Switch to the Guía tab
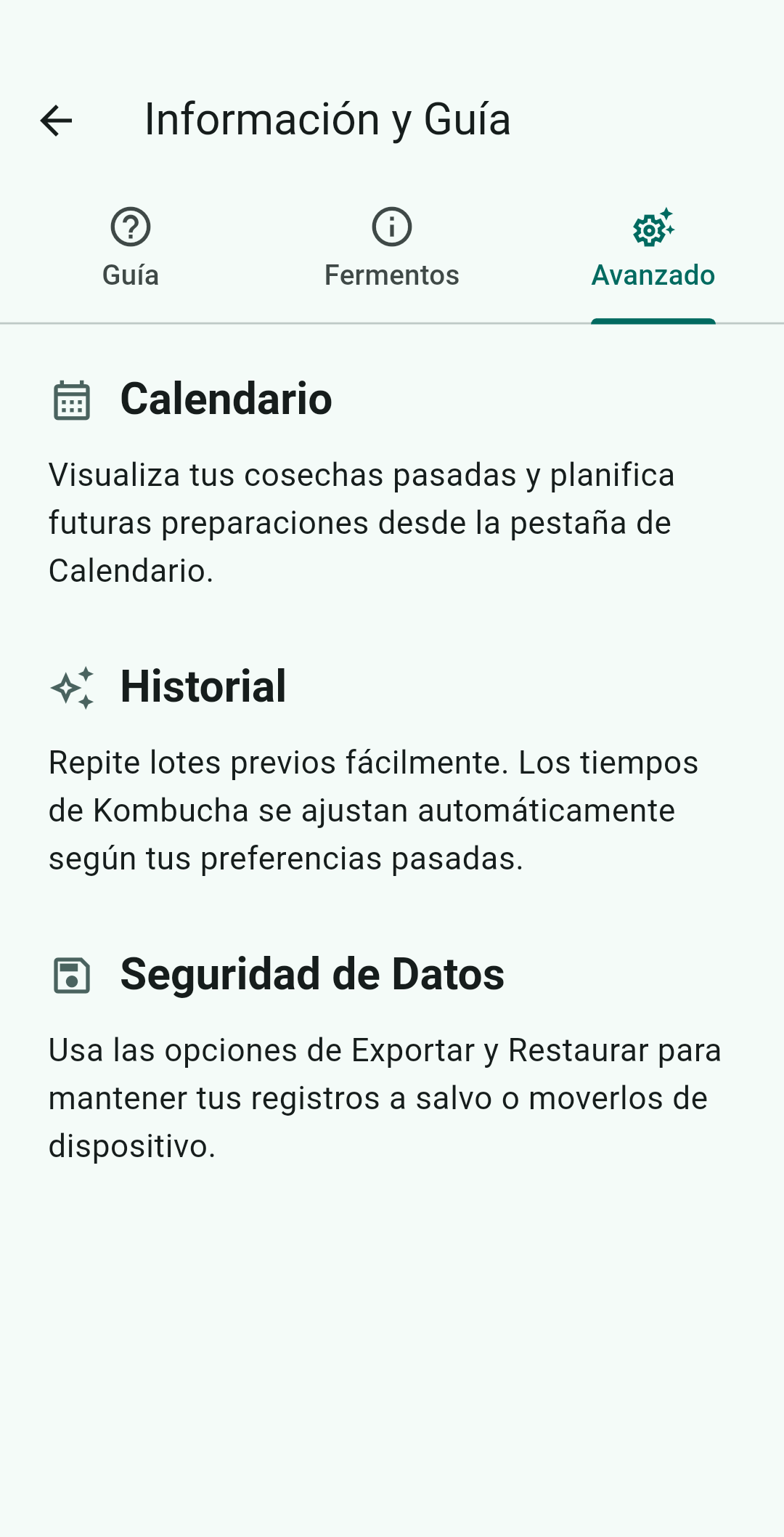This screenshot has height=1537, width=784. click(131, 249)
